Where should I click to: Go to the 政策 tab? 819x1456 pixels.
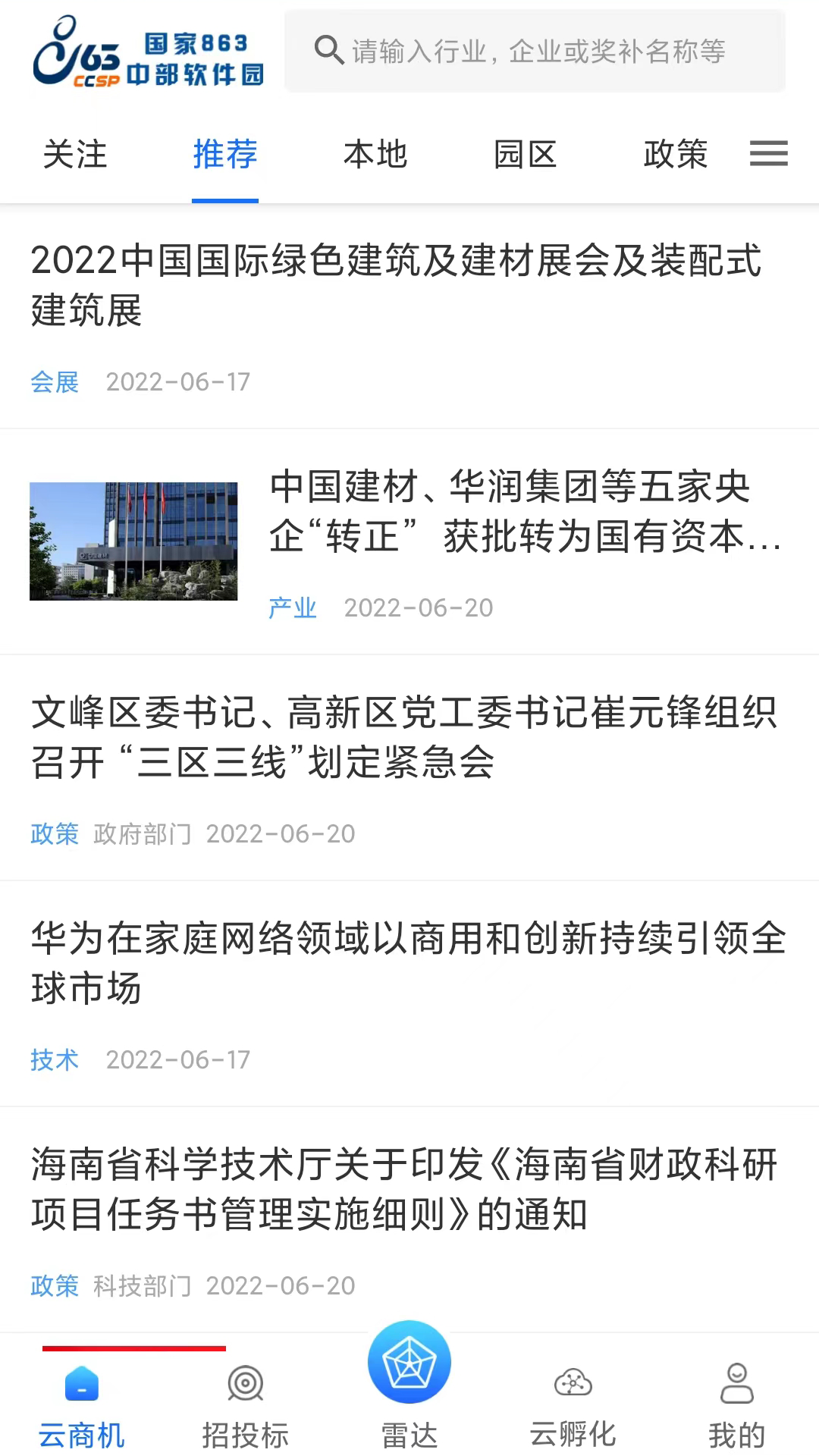click(x=675, y=155)
